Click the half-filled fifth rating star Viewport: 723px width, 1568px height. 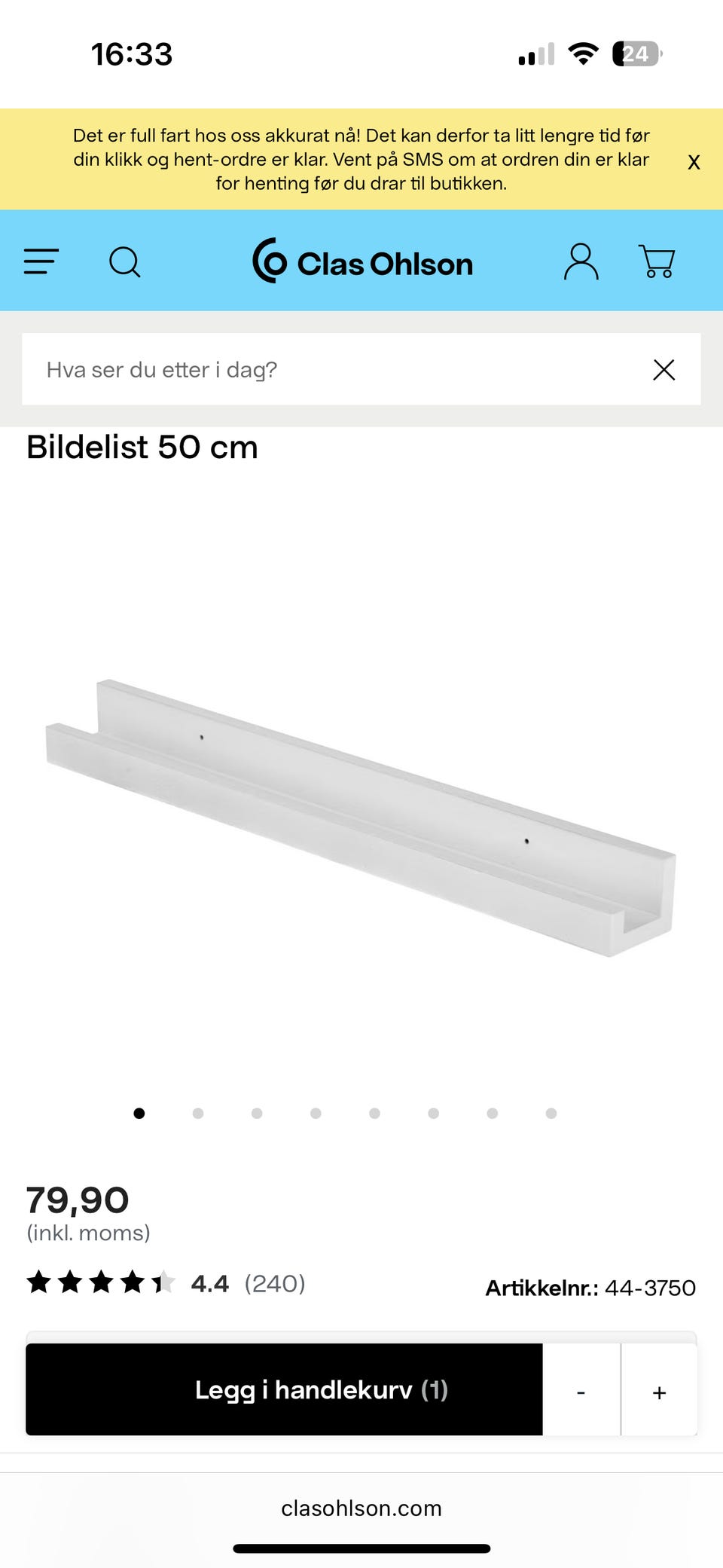[163, 1282]
